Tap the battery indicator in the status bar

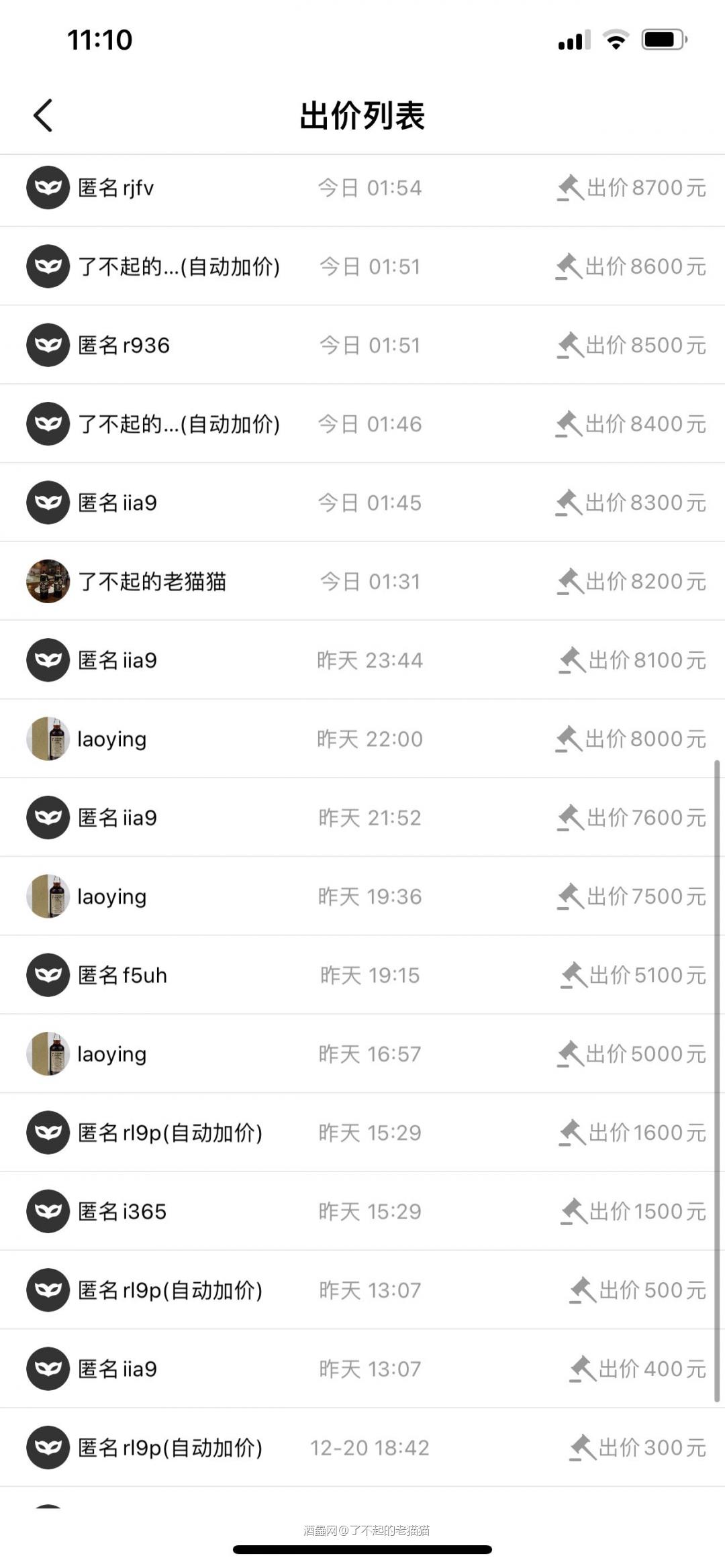[662, 40]
